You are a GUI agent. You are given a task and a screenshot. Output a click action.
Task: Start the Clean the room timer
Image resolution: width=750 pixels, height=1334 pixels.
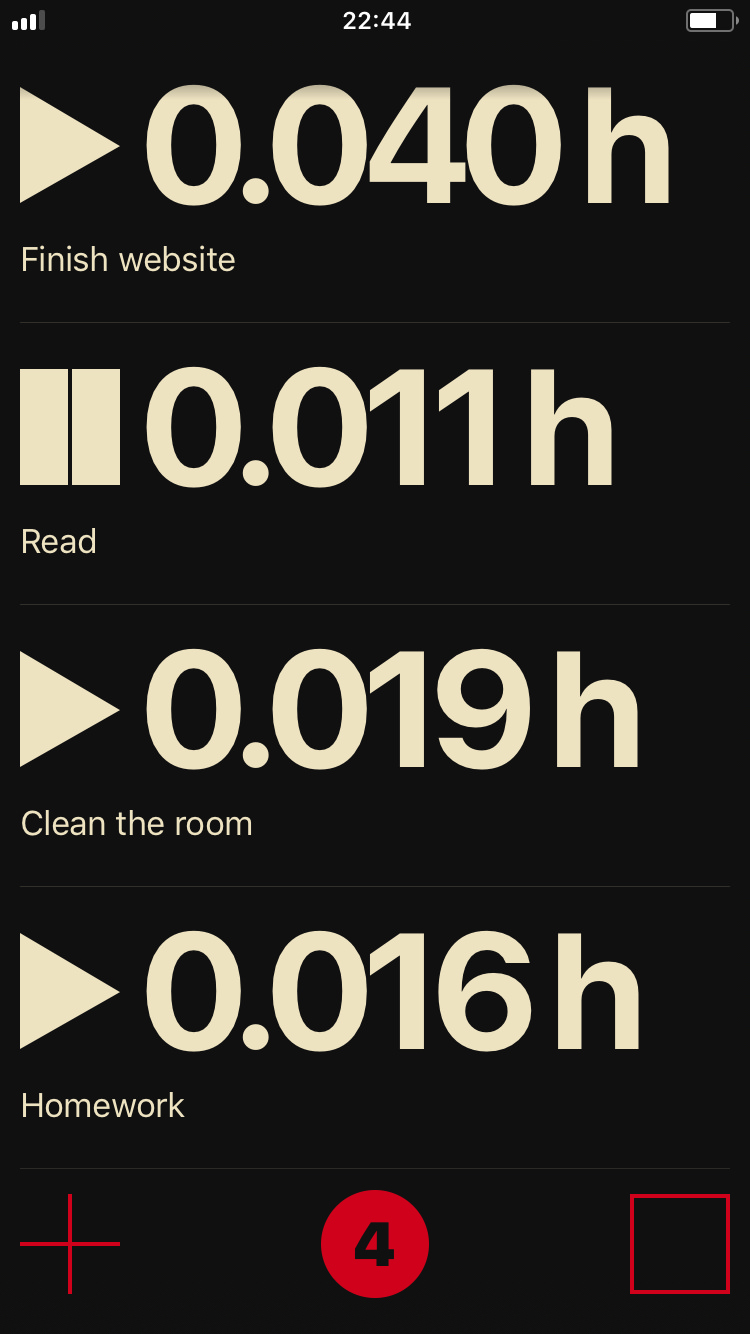coord(68,709)
